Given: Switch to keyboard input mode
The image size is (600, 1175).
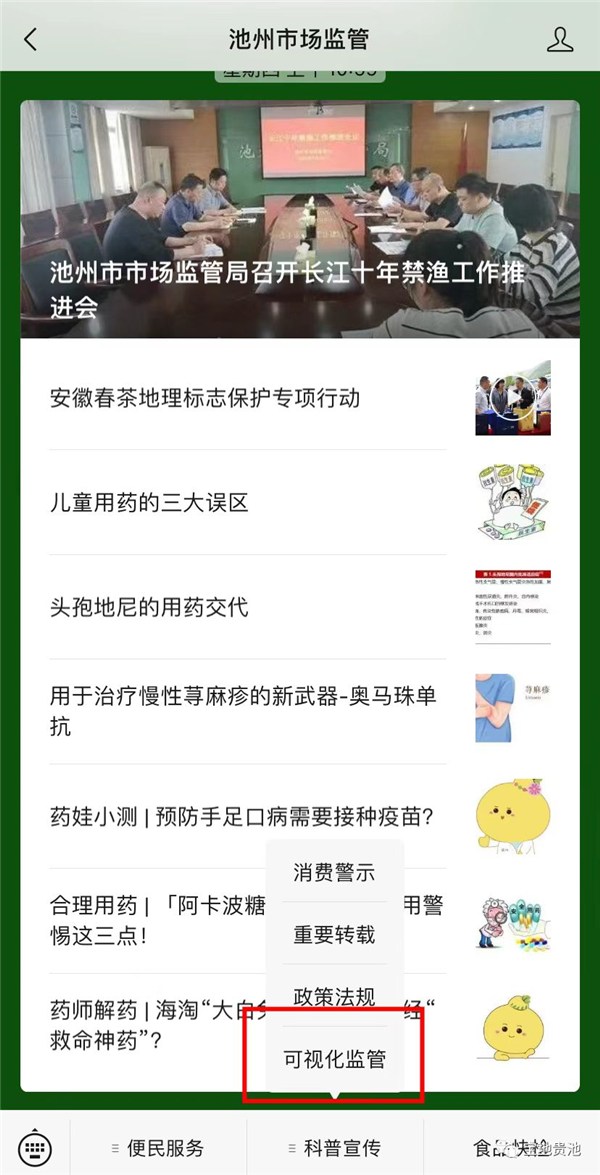Looking at the screenshot, I should [x=35, y=1146].
